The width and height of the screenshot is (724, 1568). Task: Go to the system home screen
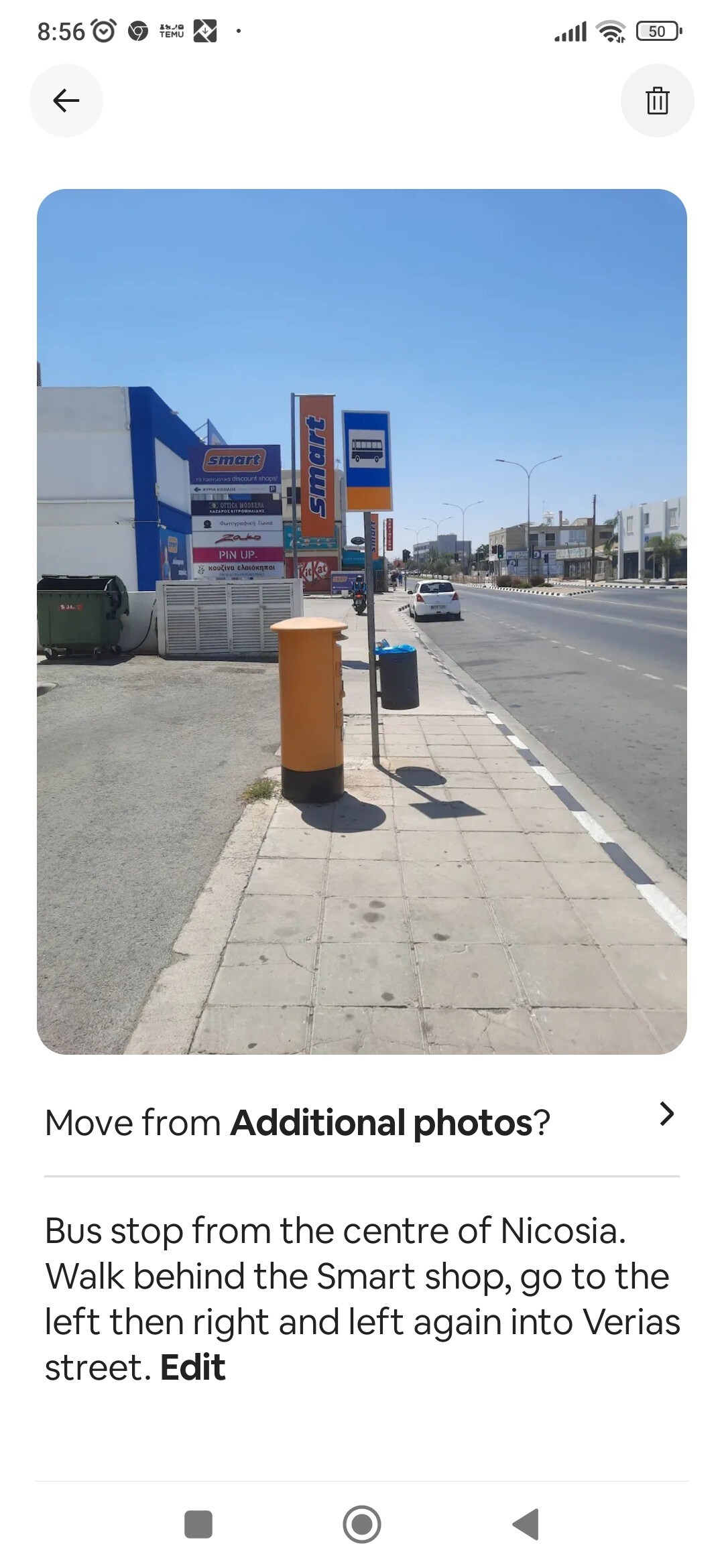coord(362,1524)
